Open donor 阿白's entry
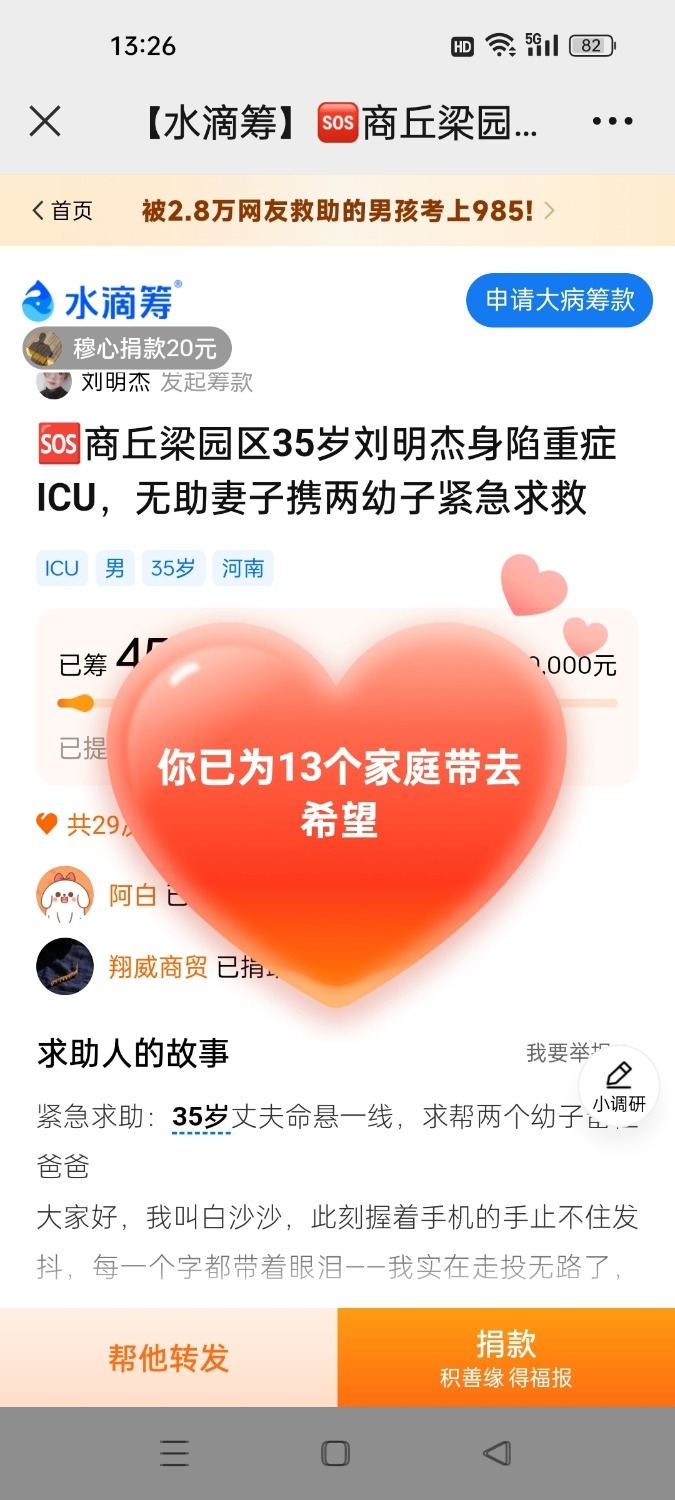 tap(133, 894)
